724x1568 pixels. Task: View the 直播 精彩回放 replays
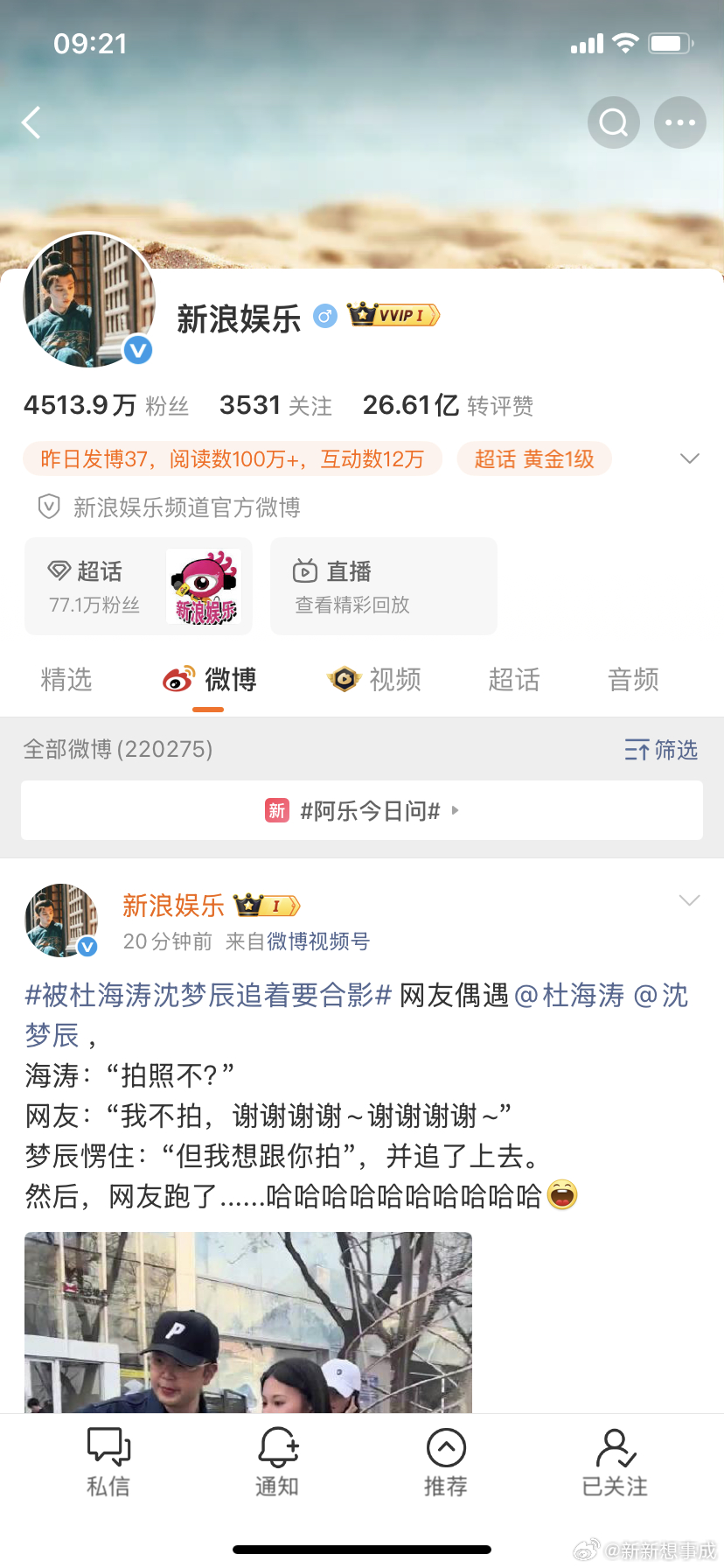[x=383, y=586]
